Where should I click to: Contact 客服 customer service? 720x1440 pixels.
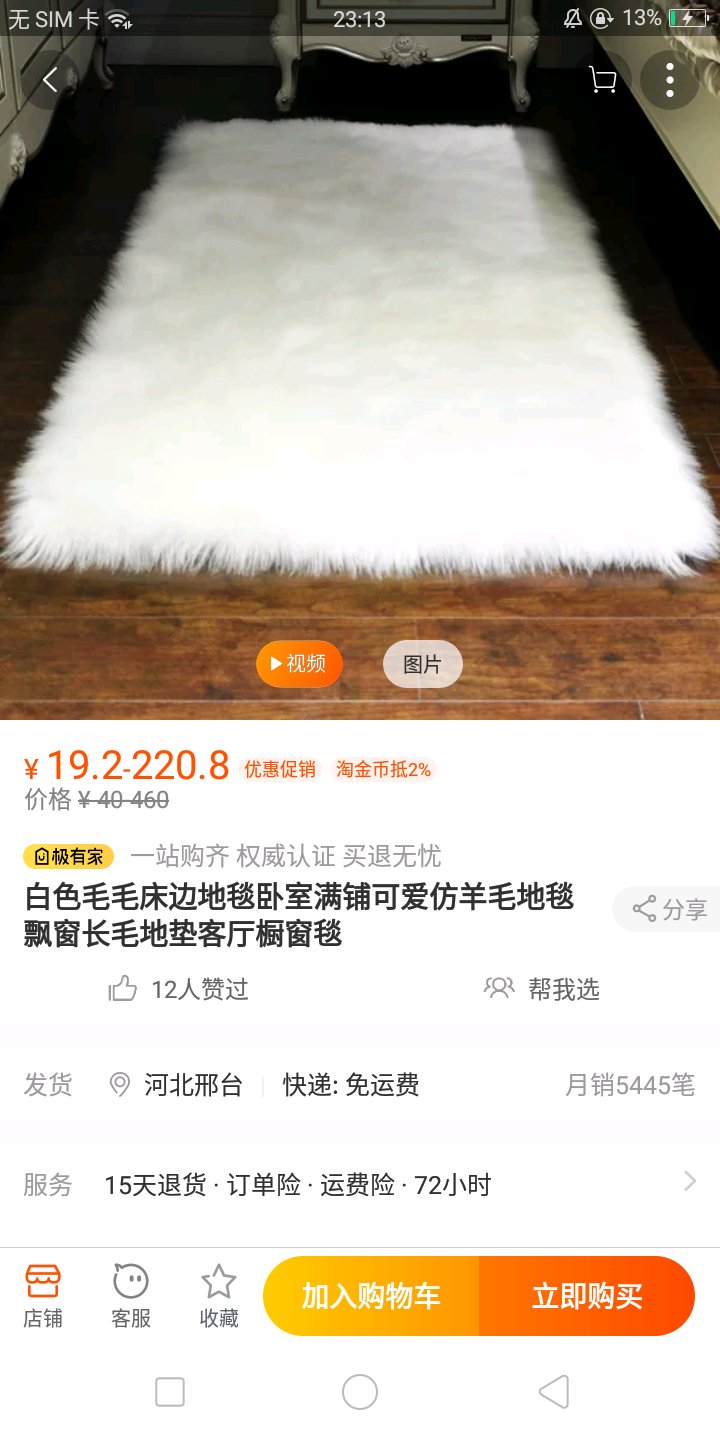pos(131,1295)
